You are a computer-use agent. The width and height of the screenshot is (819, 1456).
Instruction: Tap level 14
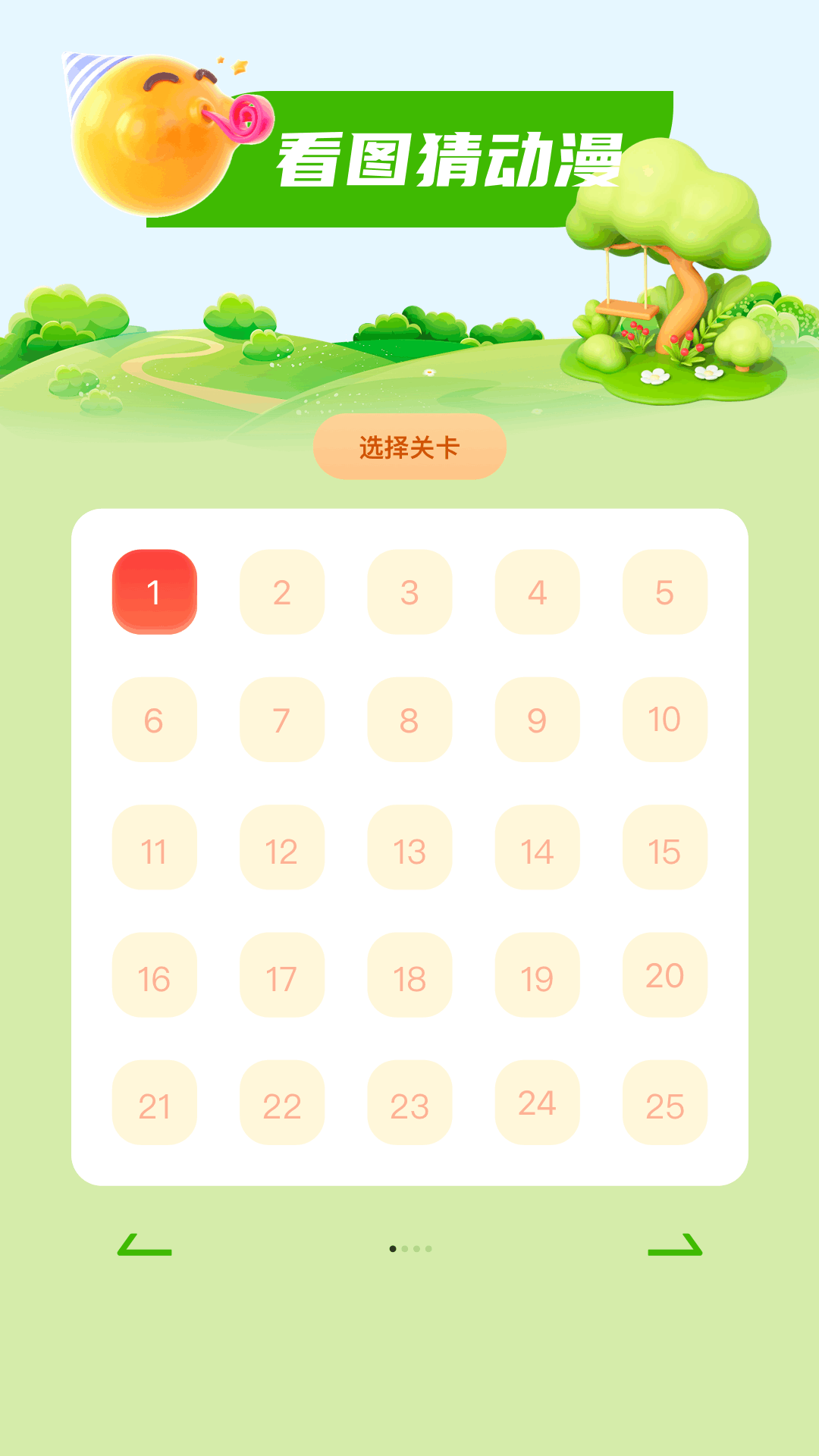click(x=537, y=847)
